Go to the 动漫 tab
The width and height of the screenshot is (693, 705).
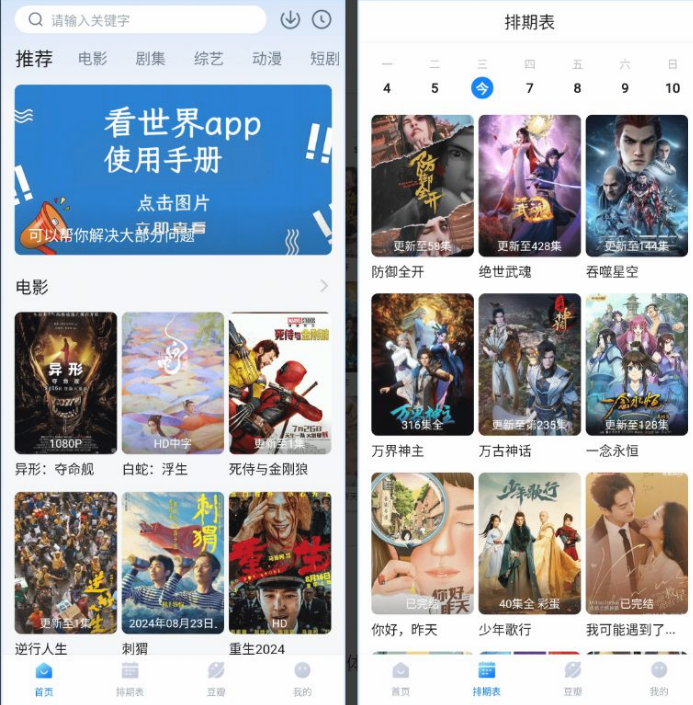(x=267, y=59)
